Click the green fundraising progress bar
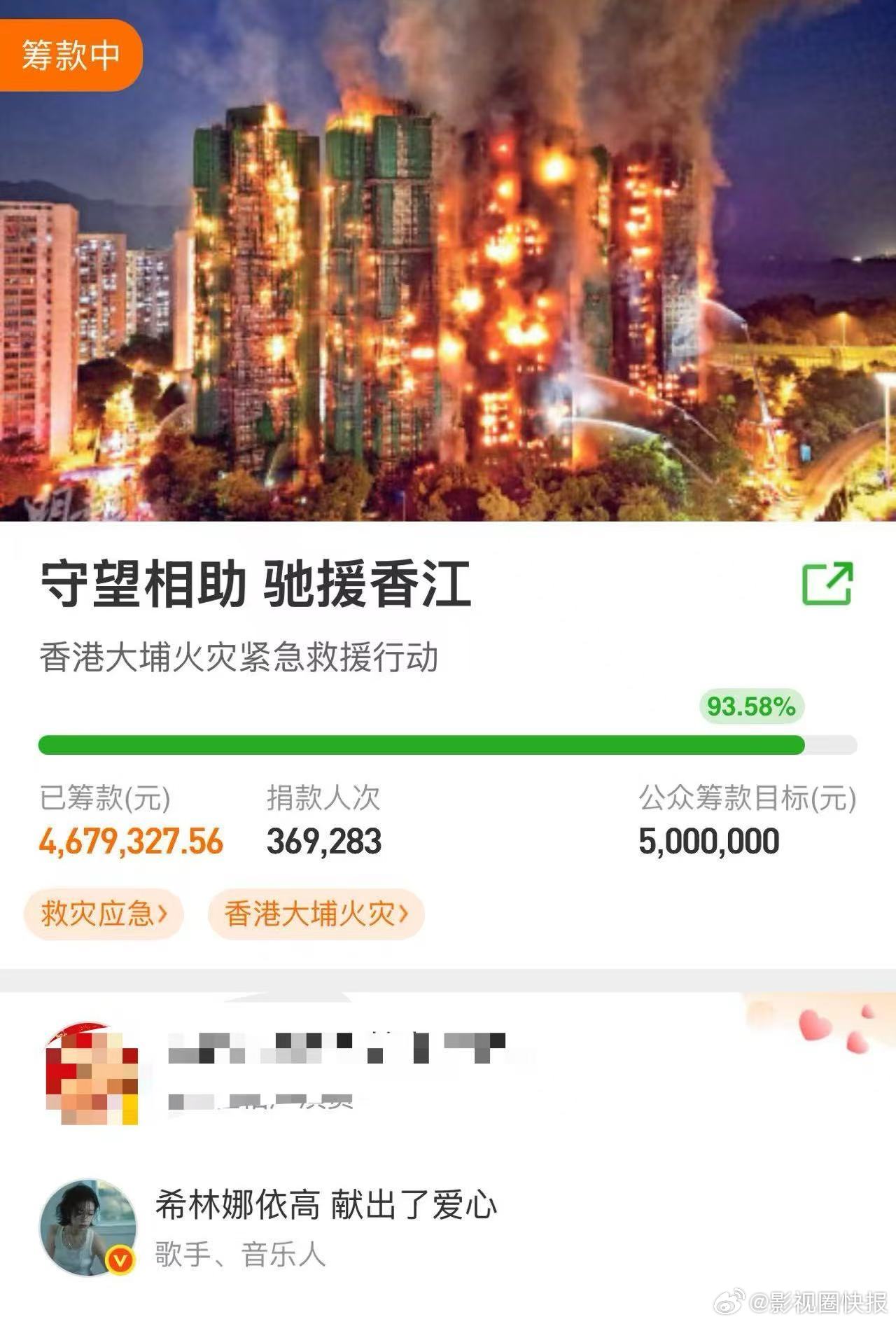 [420, 744]
